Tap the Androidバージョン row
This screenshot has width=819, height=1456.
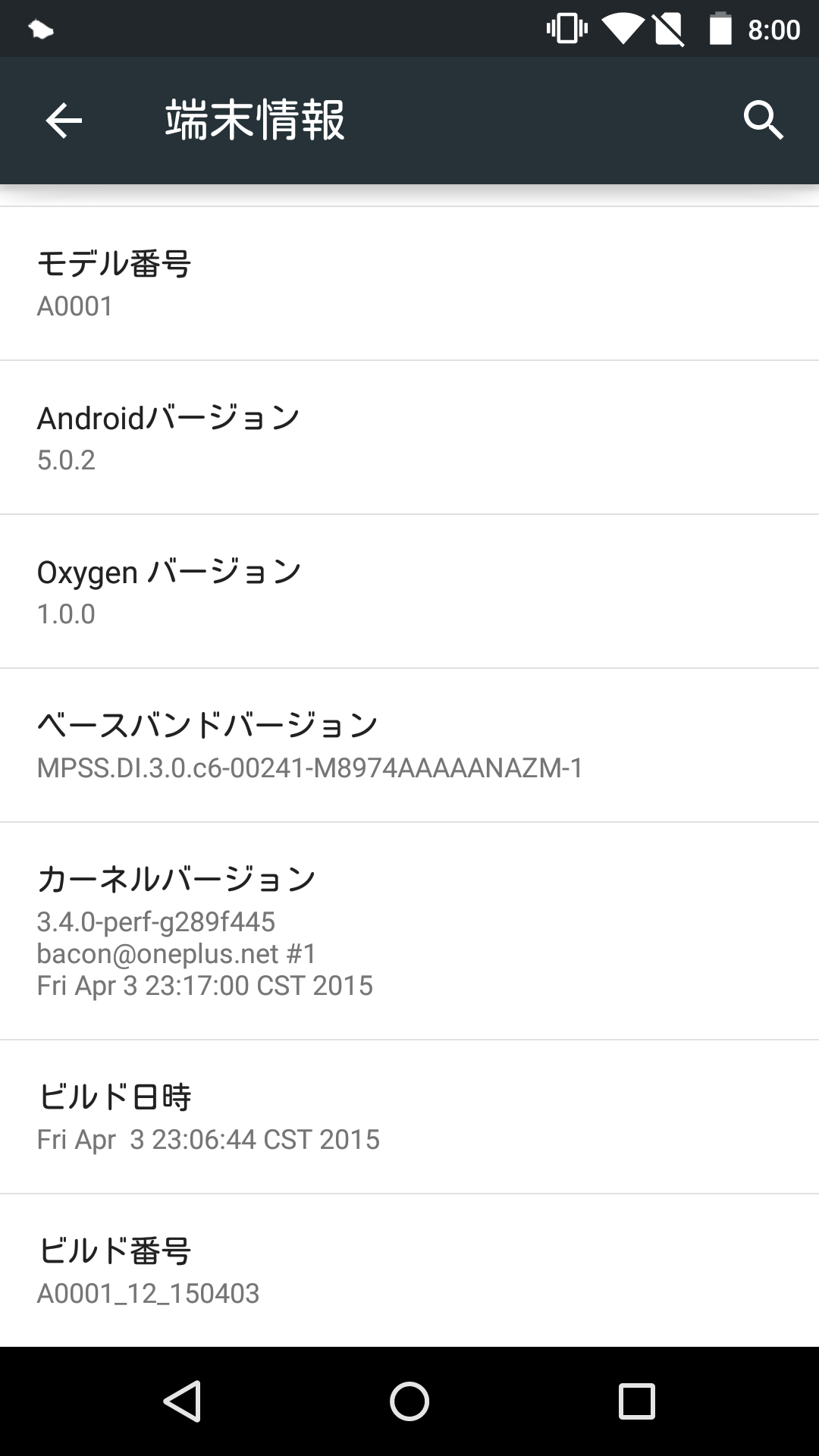pos(409,438)
